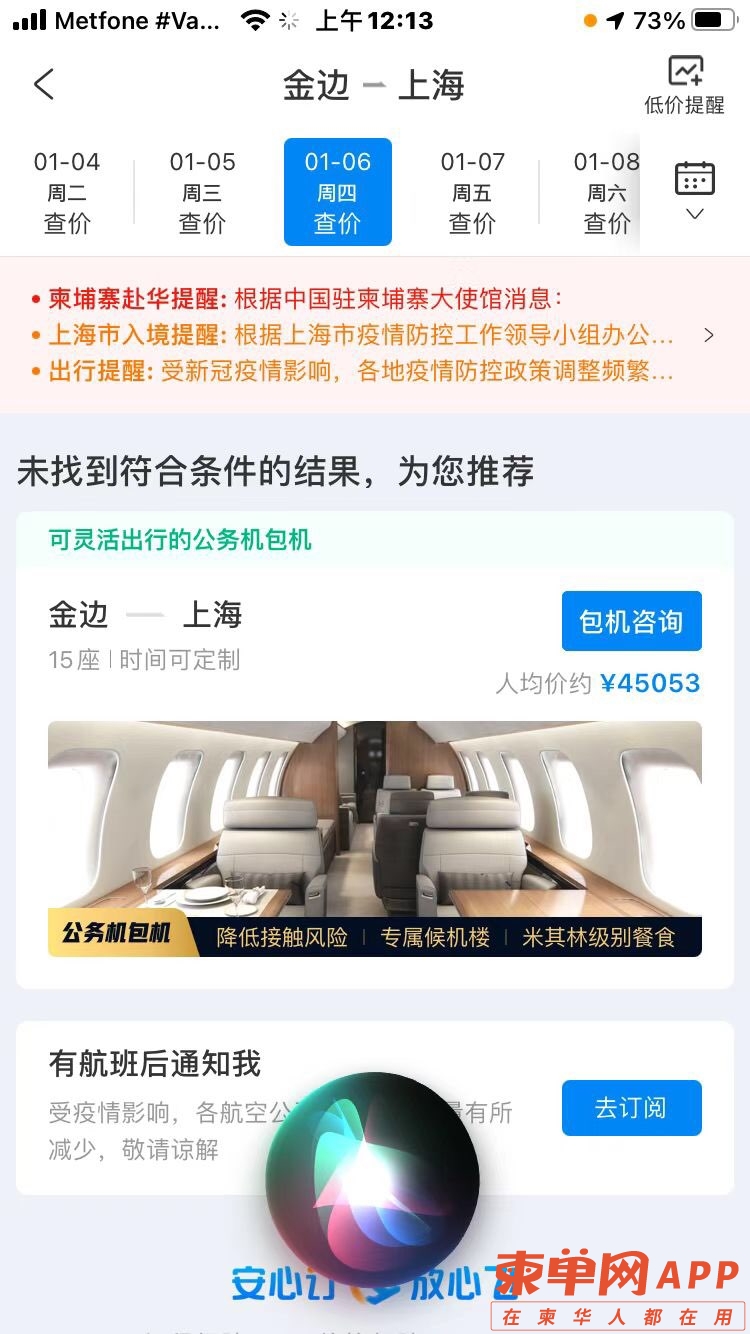Switch to the 01-07 周五 date
750x1334 pixels.
click(473, 192)
